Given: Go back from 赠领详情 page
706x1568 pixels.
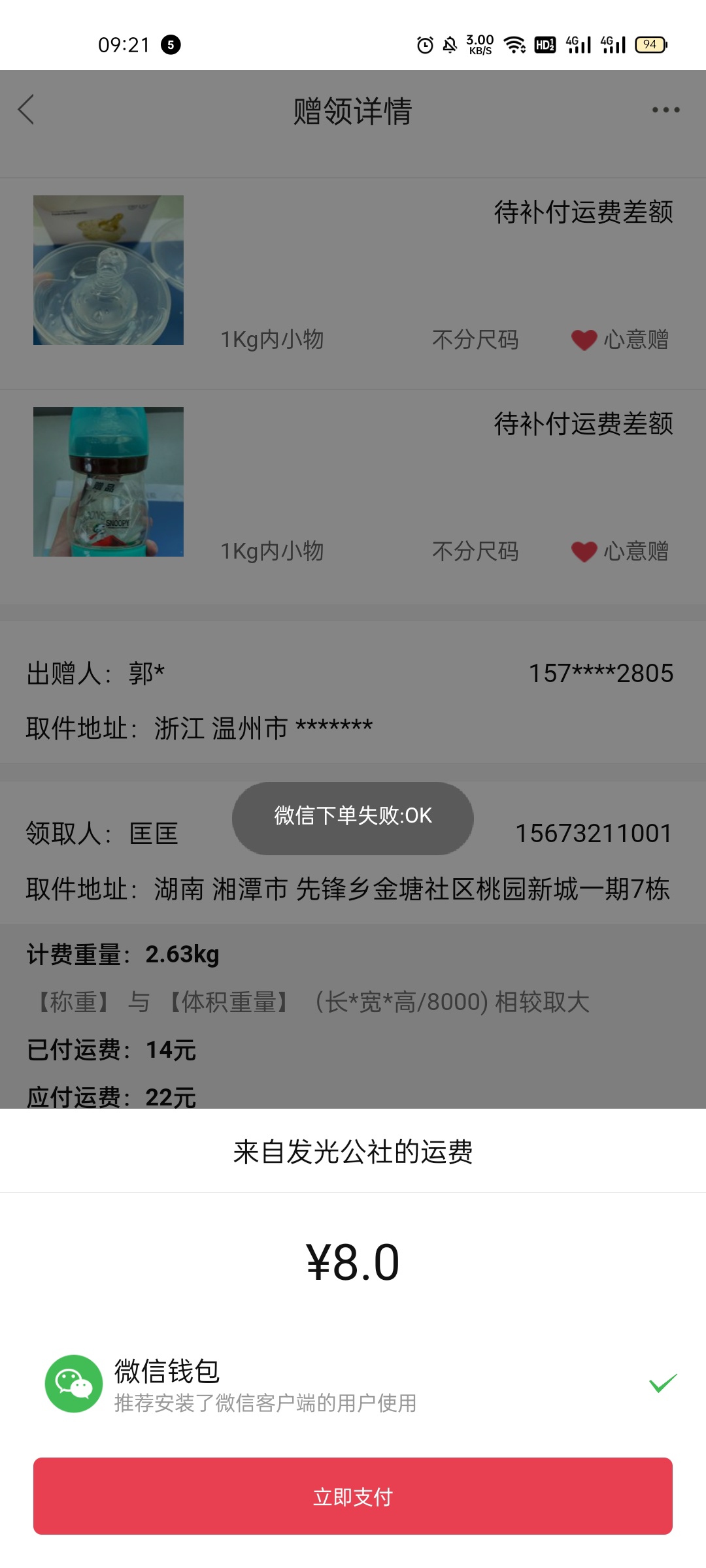Looking at the screenshot, I should click(26, 110).
